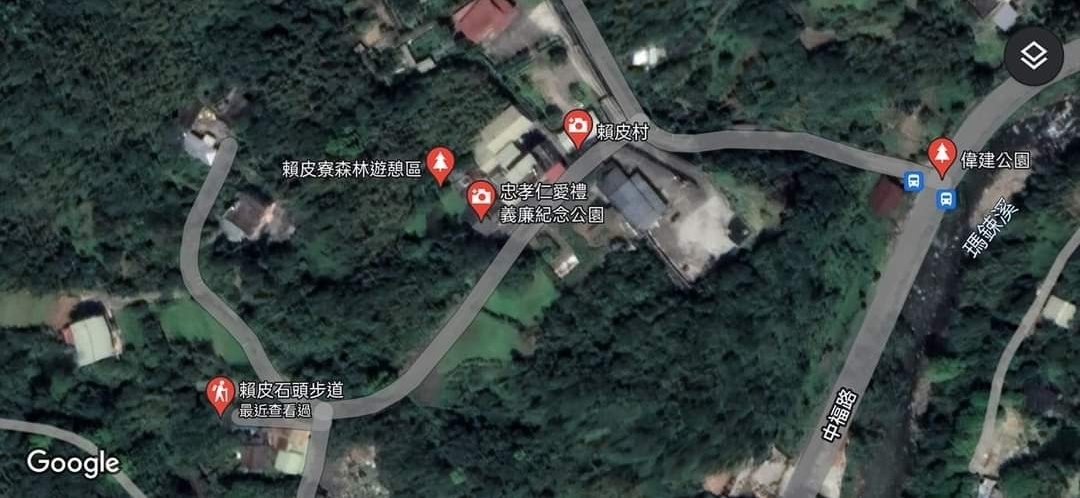Image resolution: width=1080 pixels, height=498 pixels.
Task: Select the 偉建公園 park pin
Action: point(940,155)
